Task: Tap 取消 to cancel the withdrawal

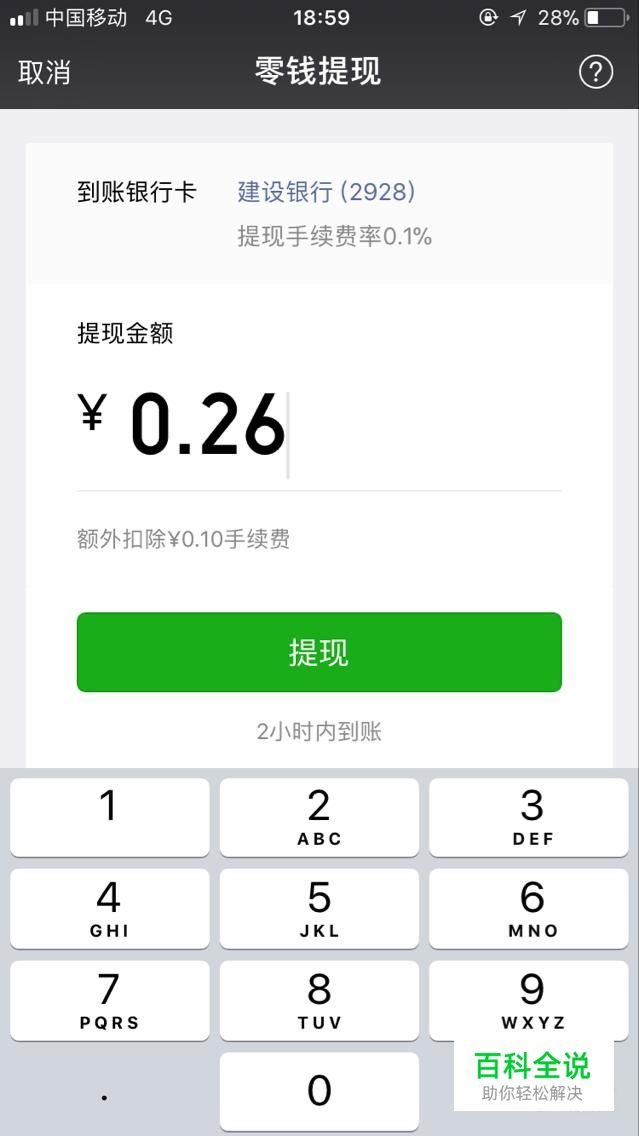Action: pos(44,72)
